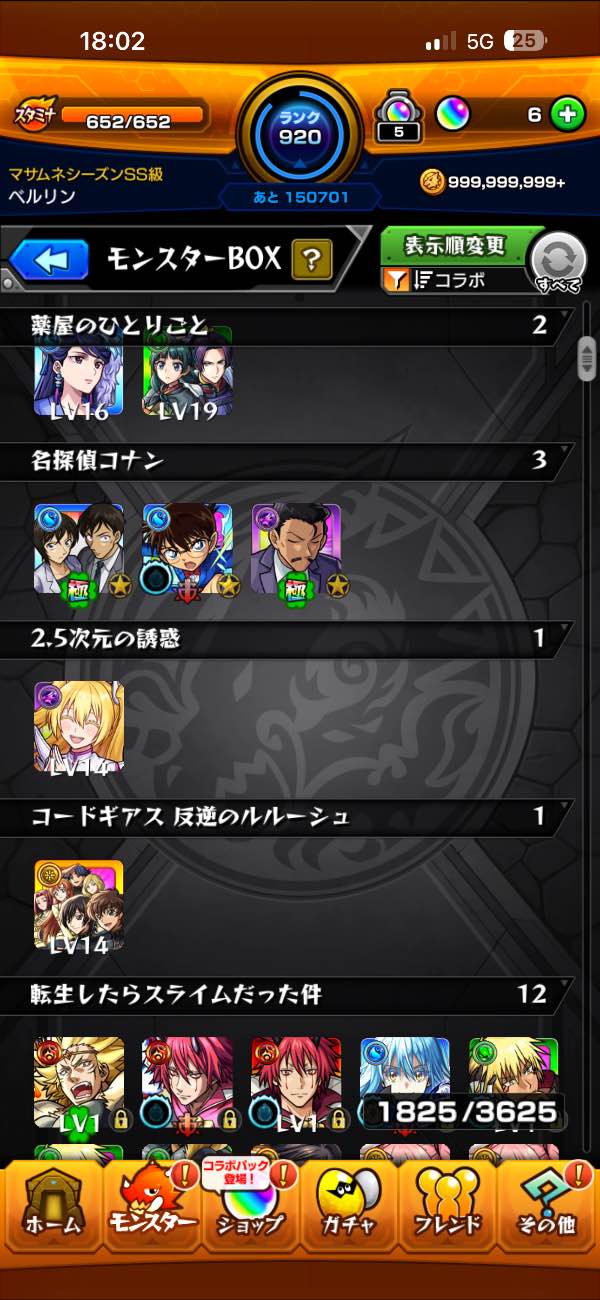Collapse the 転生したらスライムだった件 section header
This screenshot has width=600, height=1300.
[x=290, y=995]
